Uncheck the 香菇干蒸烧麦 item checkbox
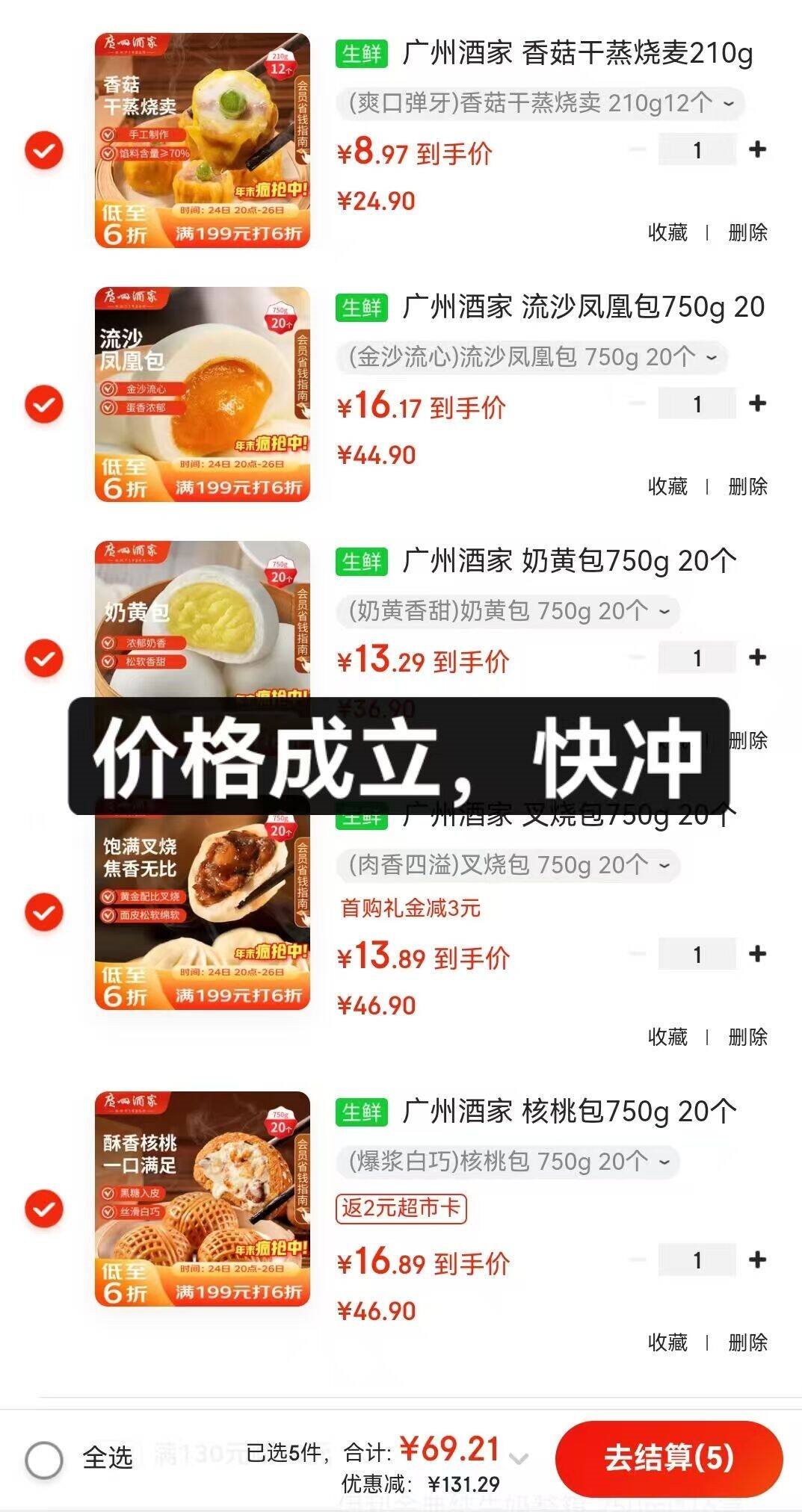 44,151
